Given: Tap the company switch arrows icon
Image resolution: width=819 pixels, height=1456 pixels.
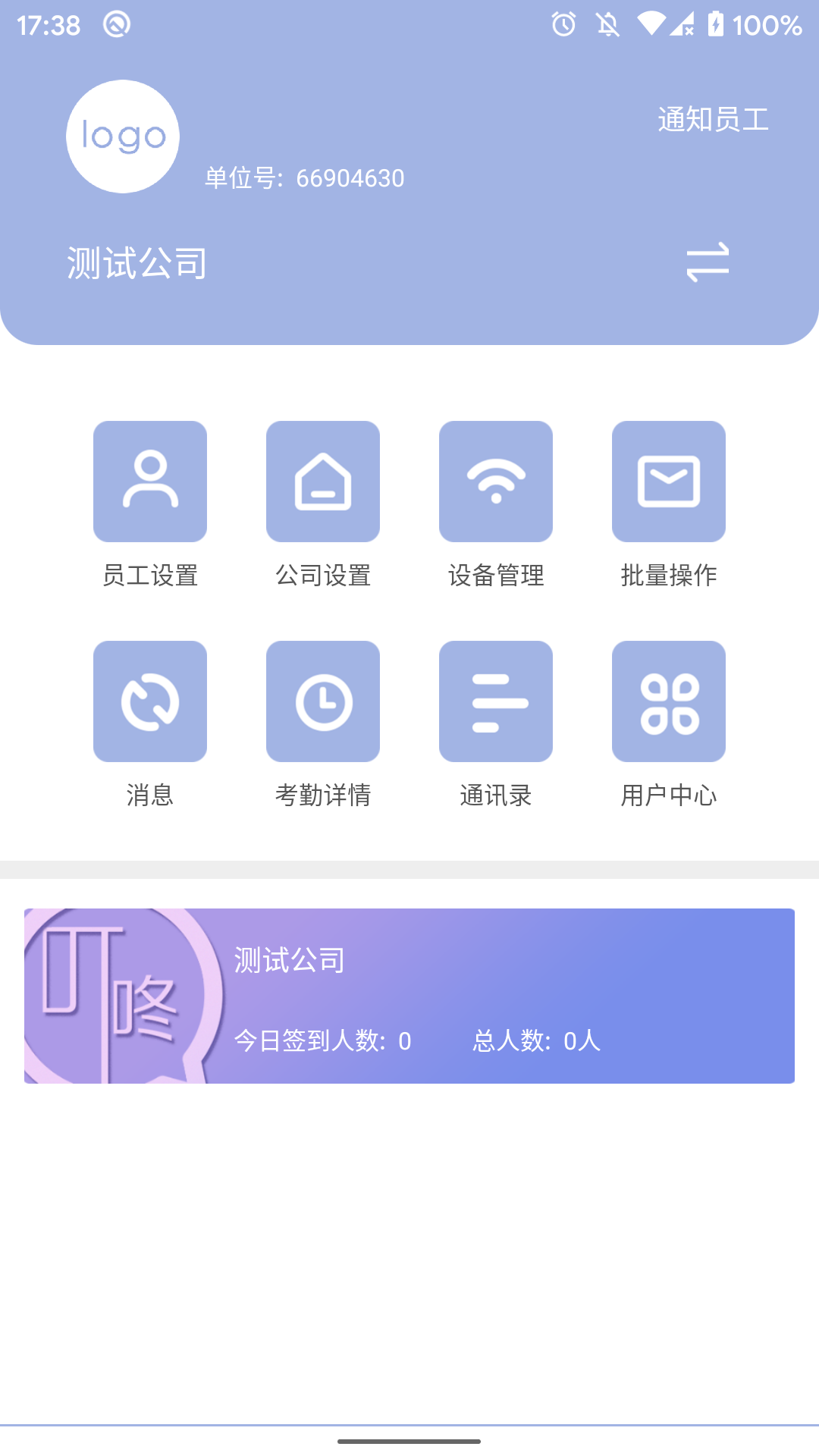Looking at the screenshot, I should click(707, 263).
